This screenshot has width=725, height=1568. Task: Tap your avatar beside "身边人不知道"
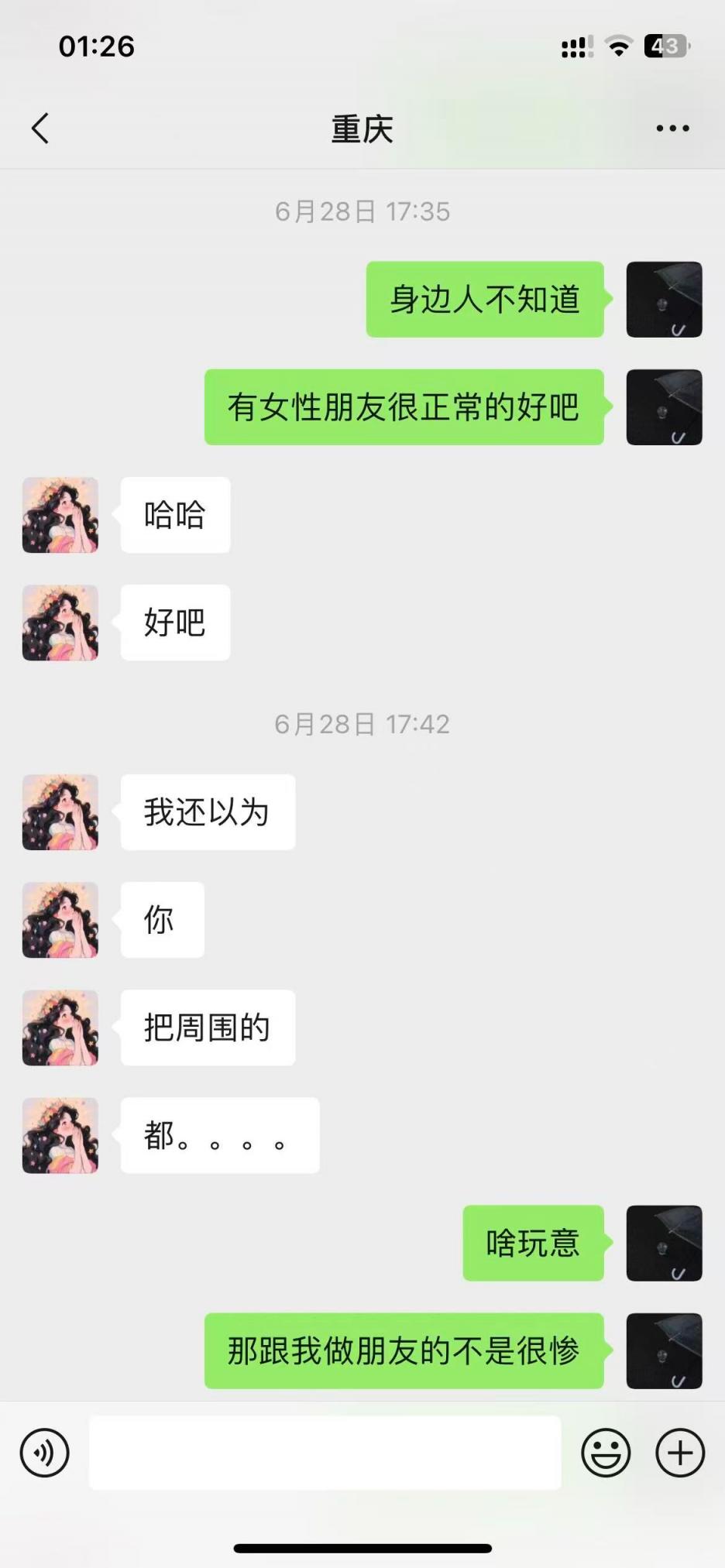664,300
